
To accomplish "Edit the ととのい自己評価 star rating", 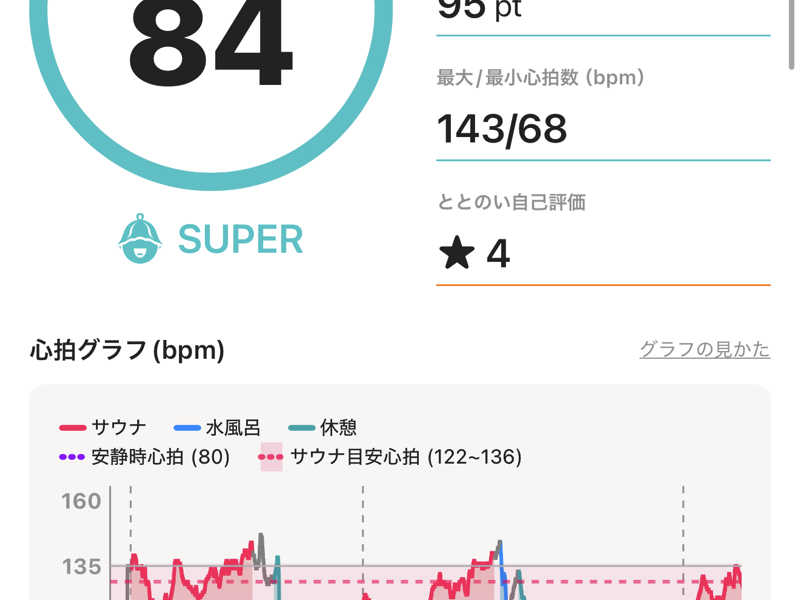I will 475,254.
